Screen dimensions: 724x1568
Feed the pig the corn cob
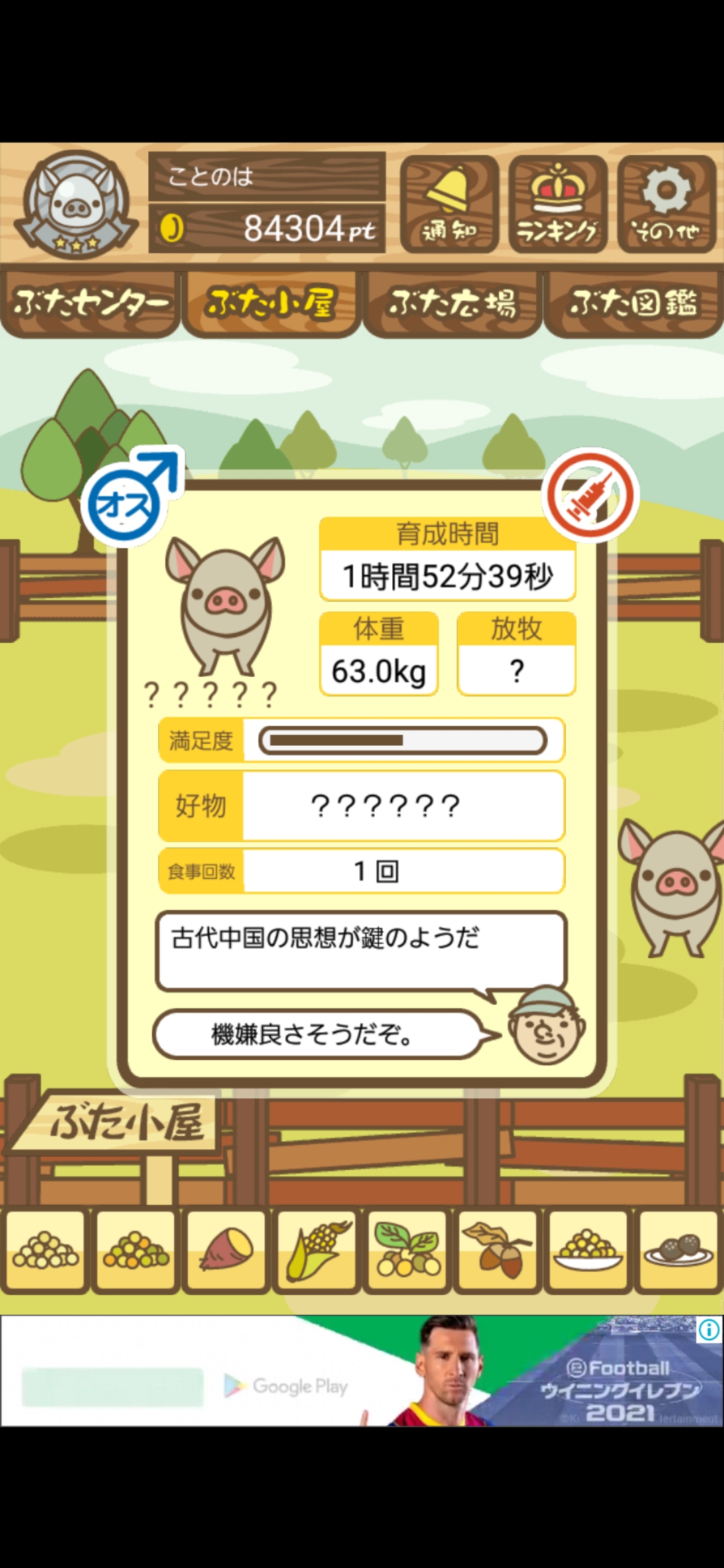click(x=317, y=1250)
